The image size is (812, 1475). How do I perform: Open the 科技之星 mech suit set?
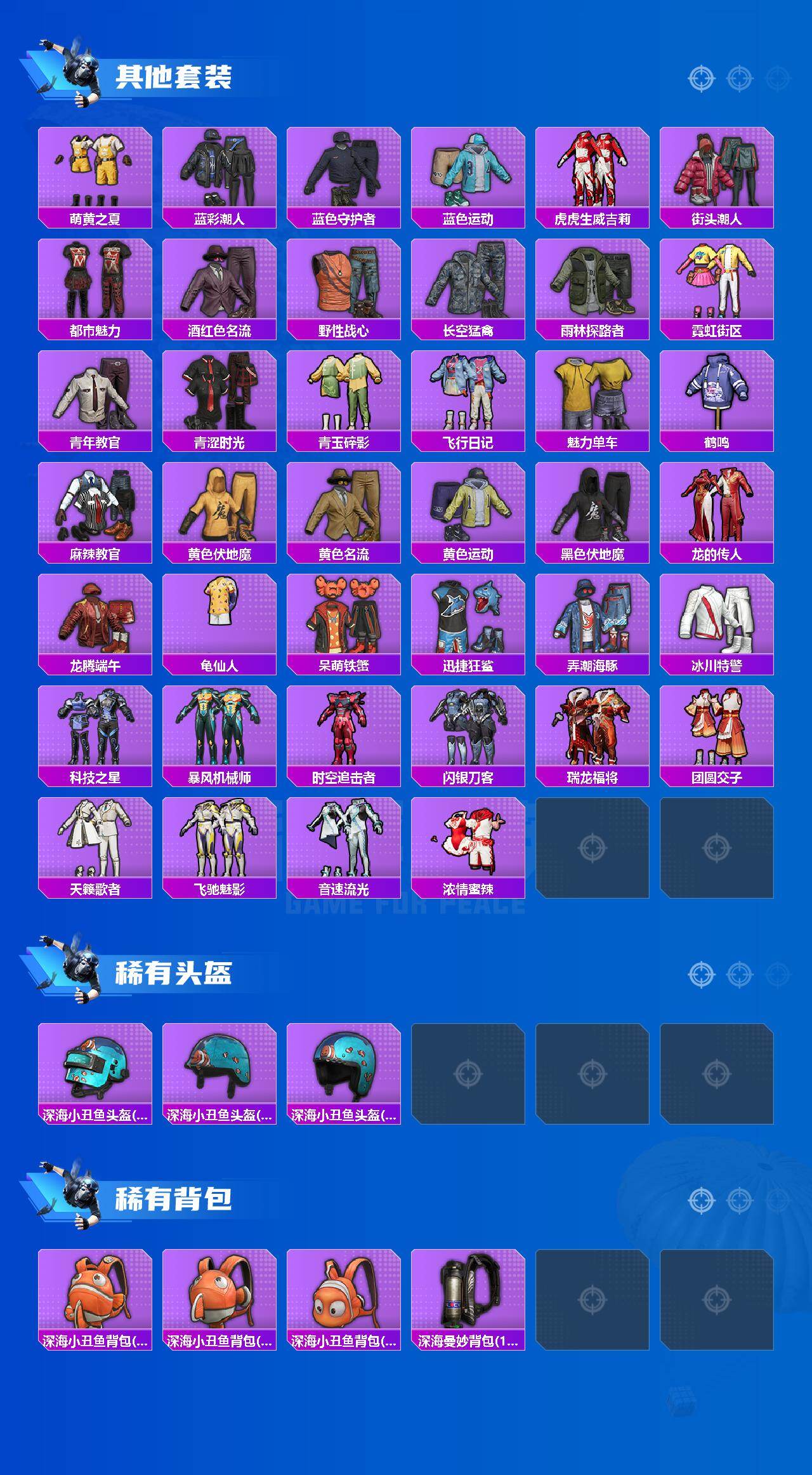click(95, 736)
